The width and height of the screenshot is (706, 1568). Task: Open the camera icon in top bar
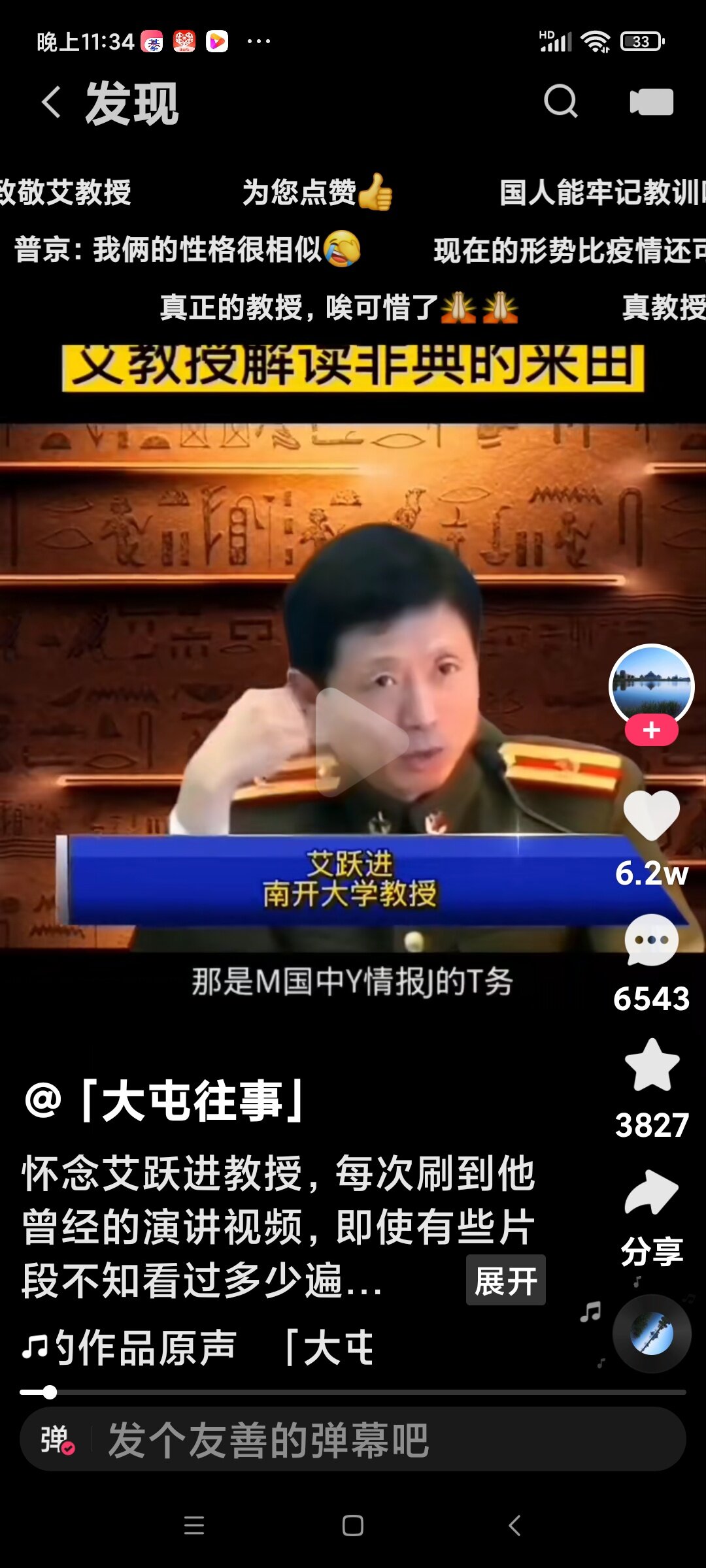(x=651, y=102)
